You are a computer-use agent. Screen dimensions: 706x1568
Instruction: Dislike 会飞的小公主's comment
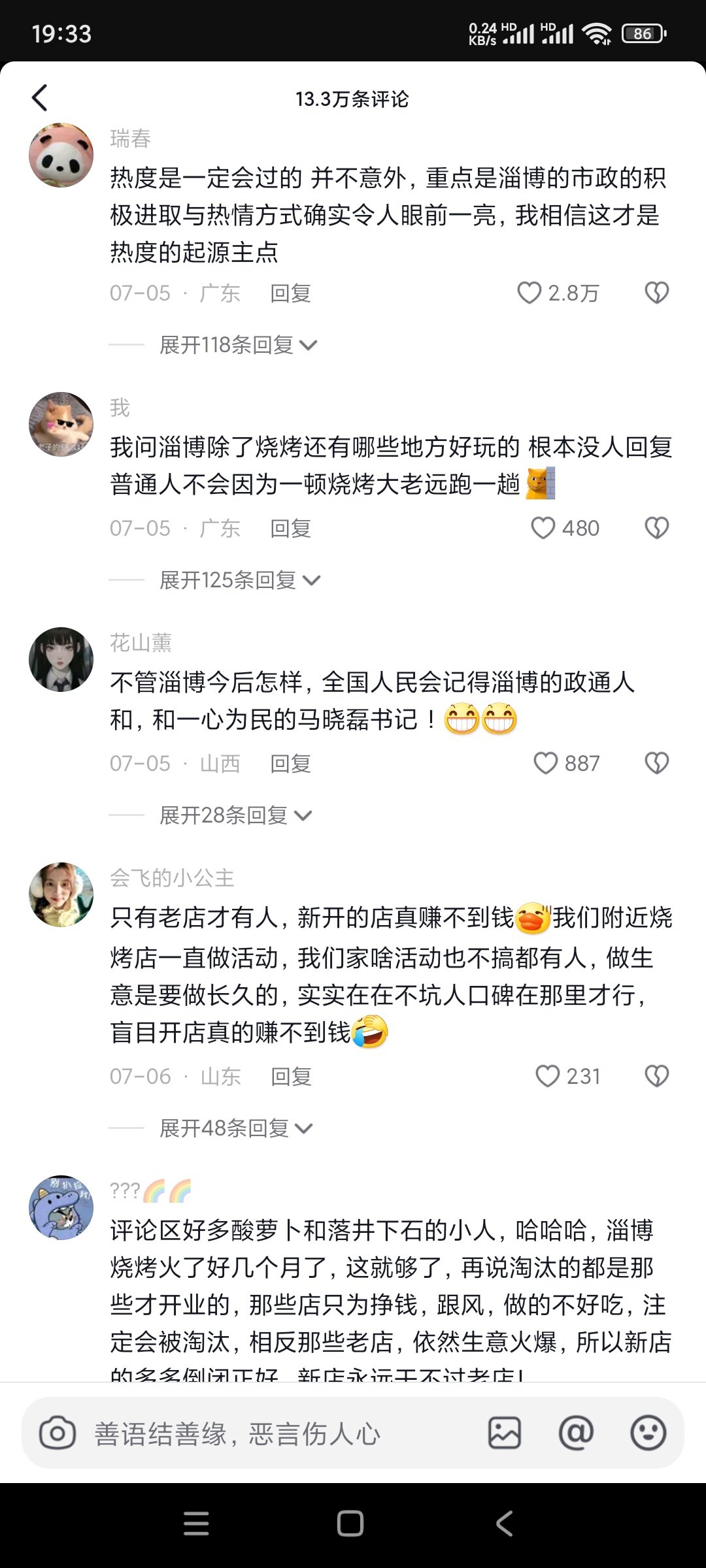pos(656,1076)
